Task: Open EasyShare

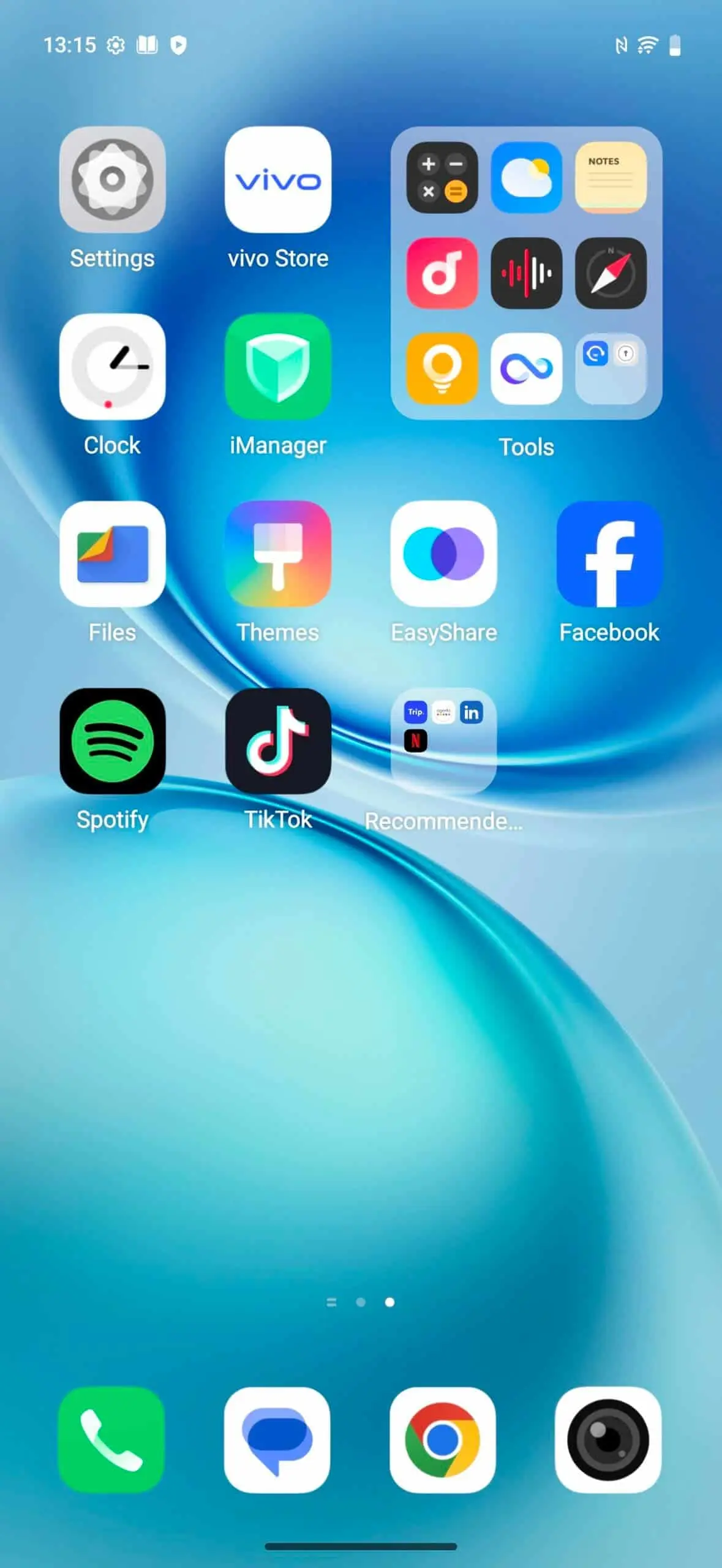Action: [443, 554]
